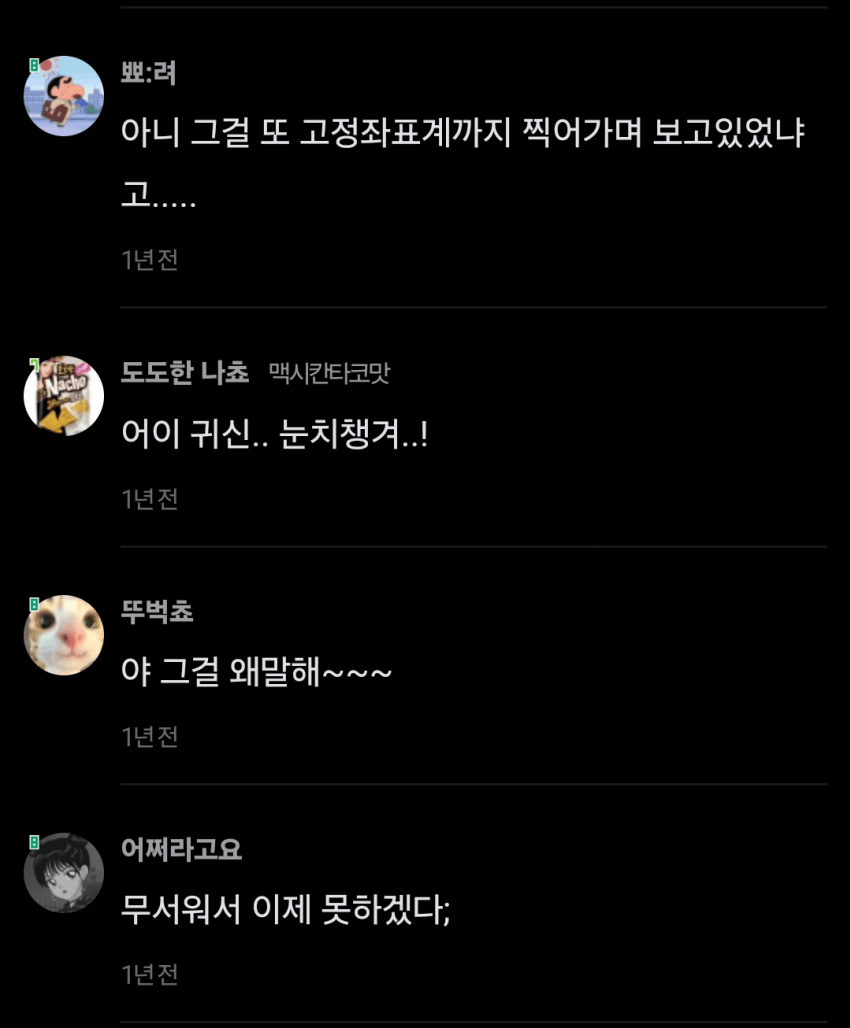Tap the nickname 어쩌라고요
The image size is (850, 1028).
(x=181, y=849)
